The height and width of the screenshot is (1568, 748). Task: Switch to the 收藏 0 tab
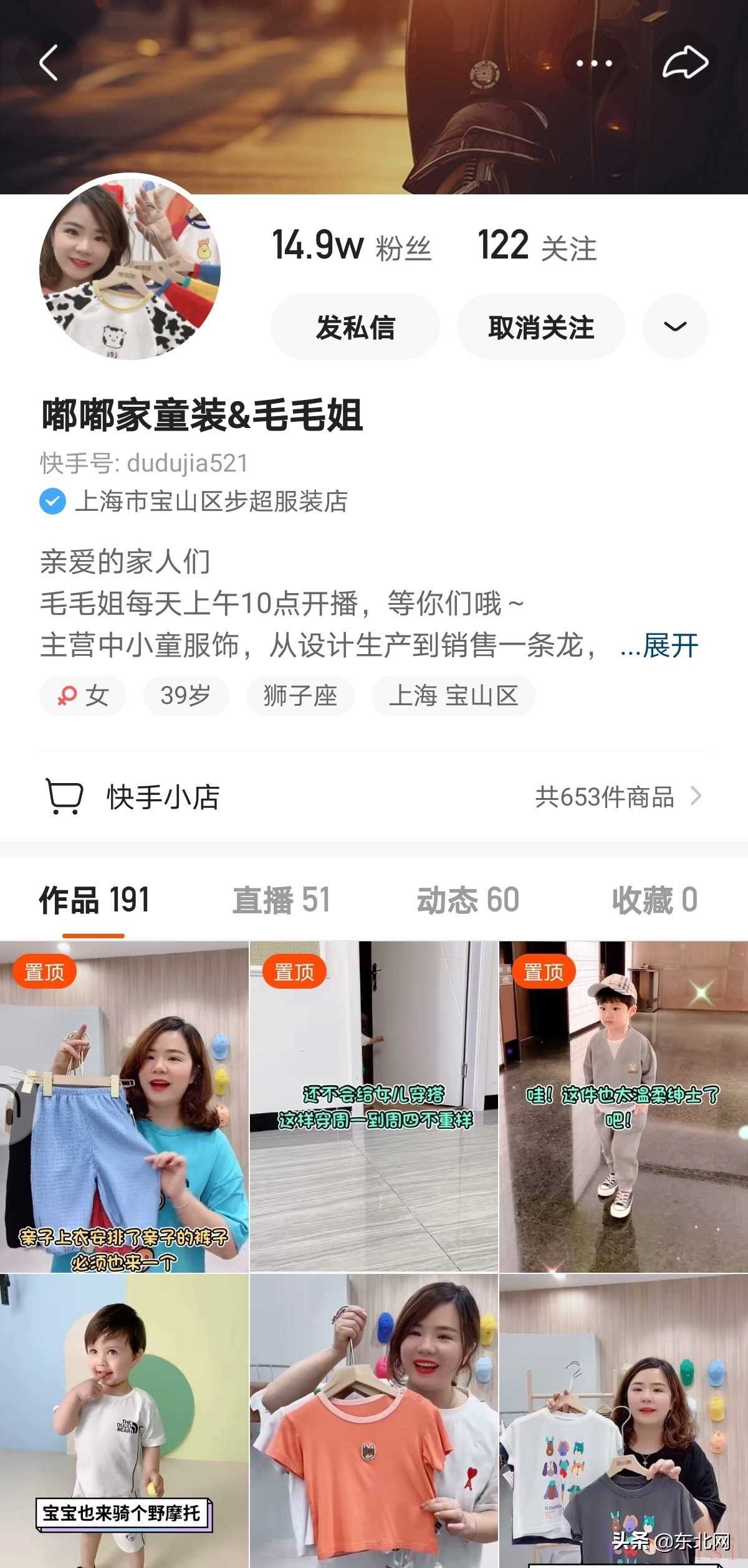point(654,900)
